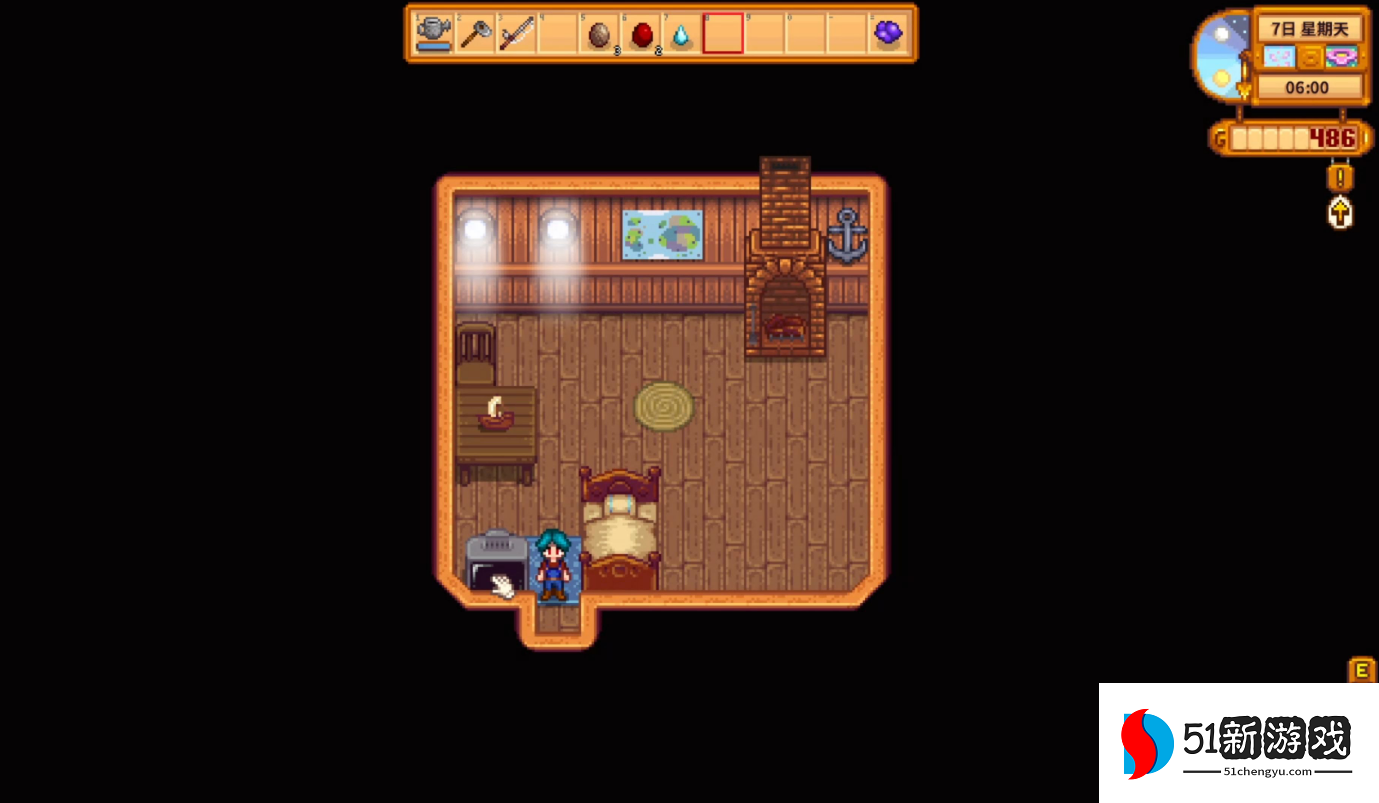Viewport: 1379px width, 803px height.
Task: Select empty hotbar slot 4
Action: point(557,33)
